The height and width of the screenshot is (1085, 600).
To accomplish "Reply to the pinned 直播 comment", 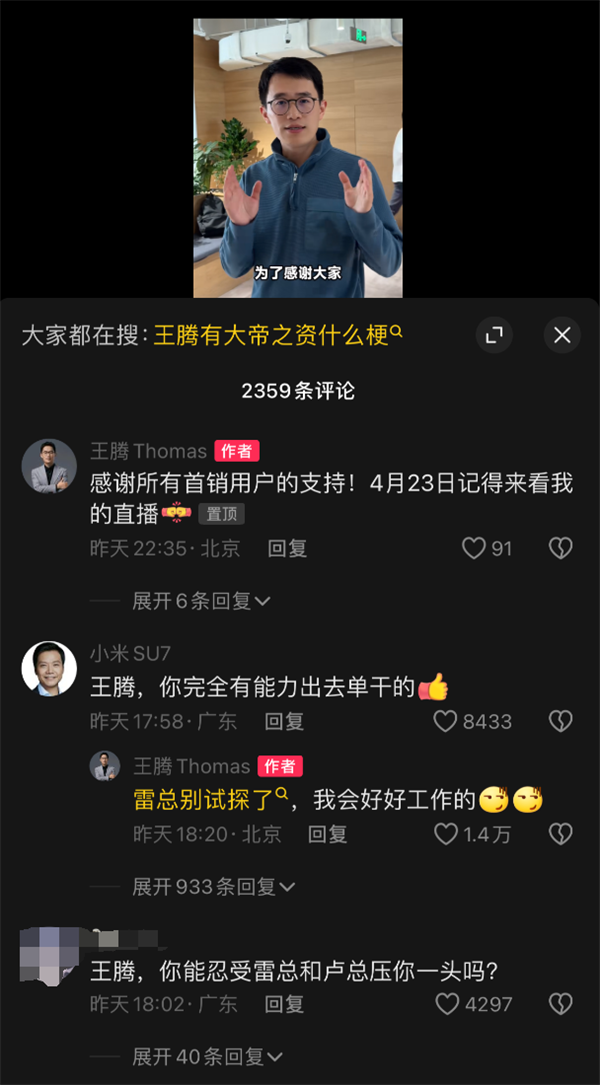I will click(287, 548).
